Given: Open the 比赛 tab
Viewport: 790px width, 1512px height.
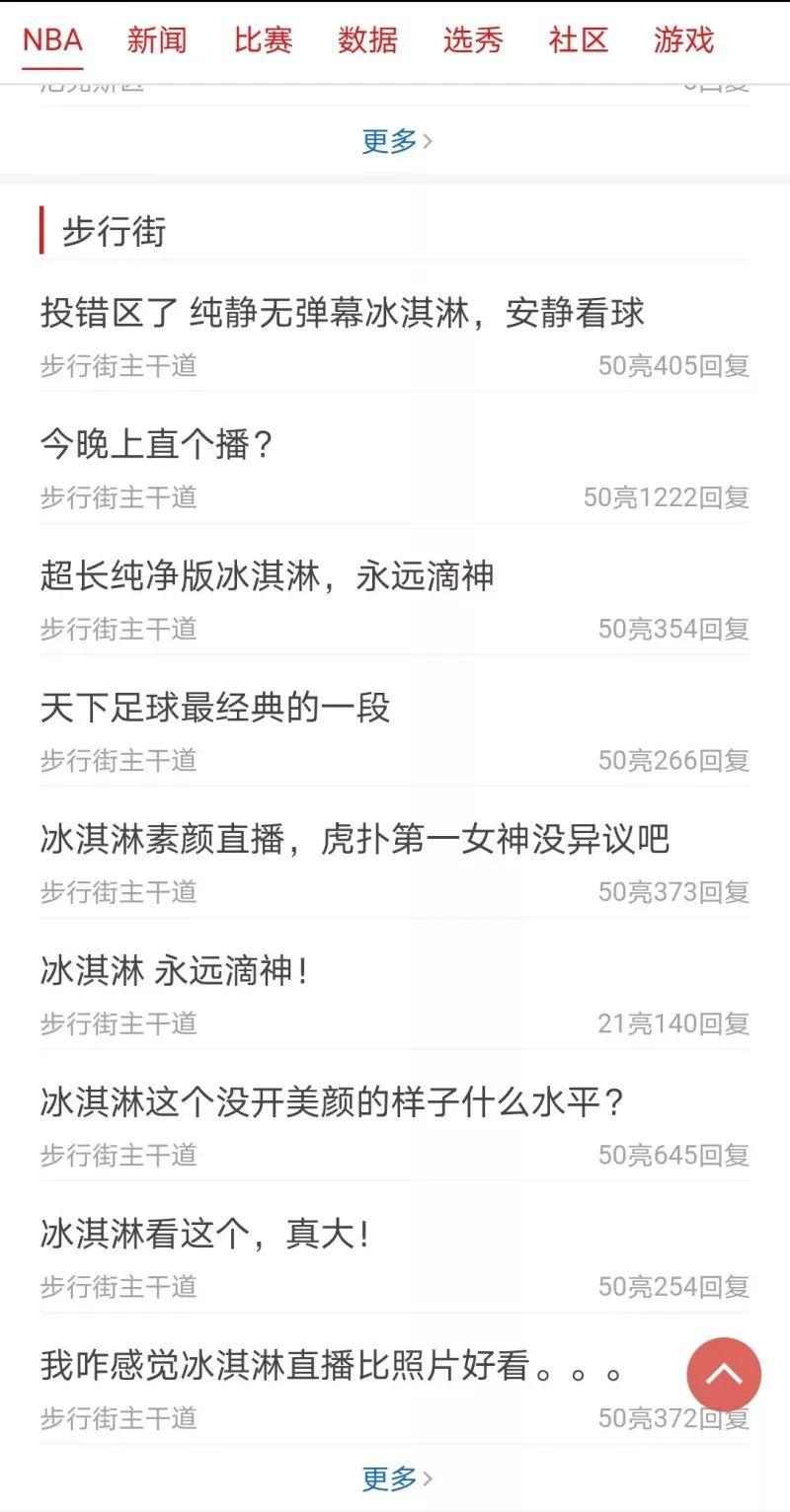Looking at the screenshot, I should pos(263,40).
